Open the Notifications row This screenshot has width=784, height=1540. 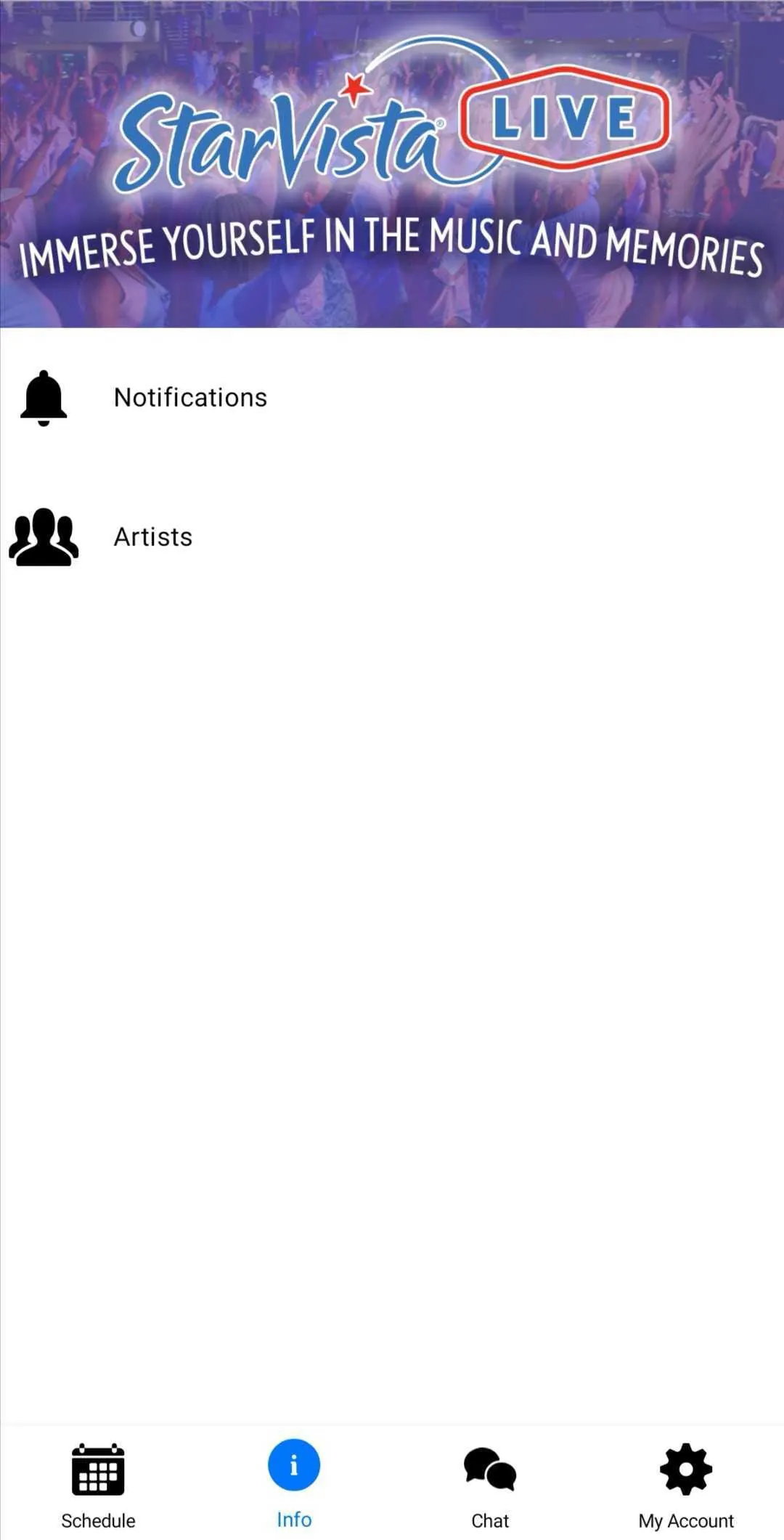click(190, 398)
